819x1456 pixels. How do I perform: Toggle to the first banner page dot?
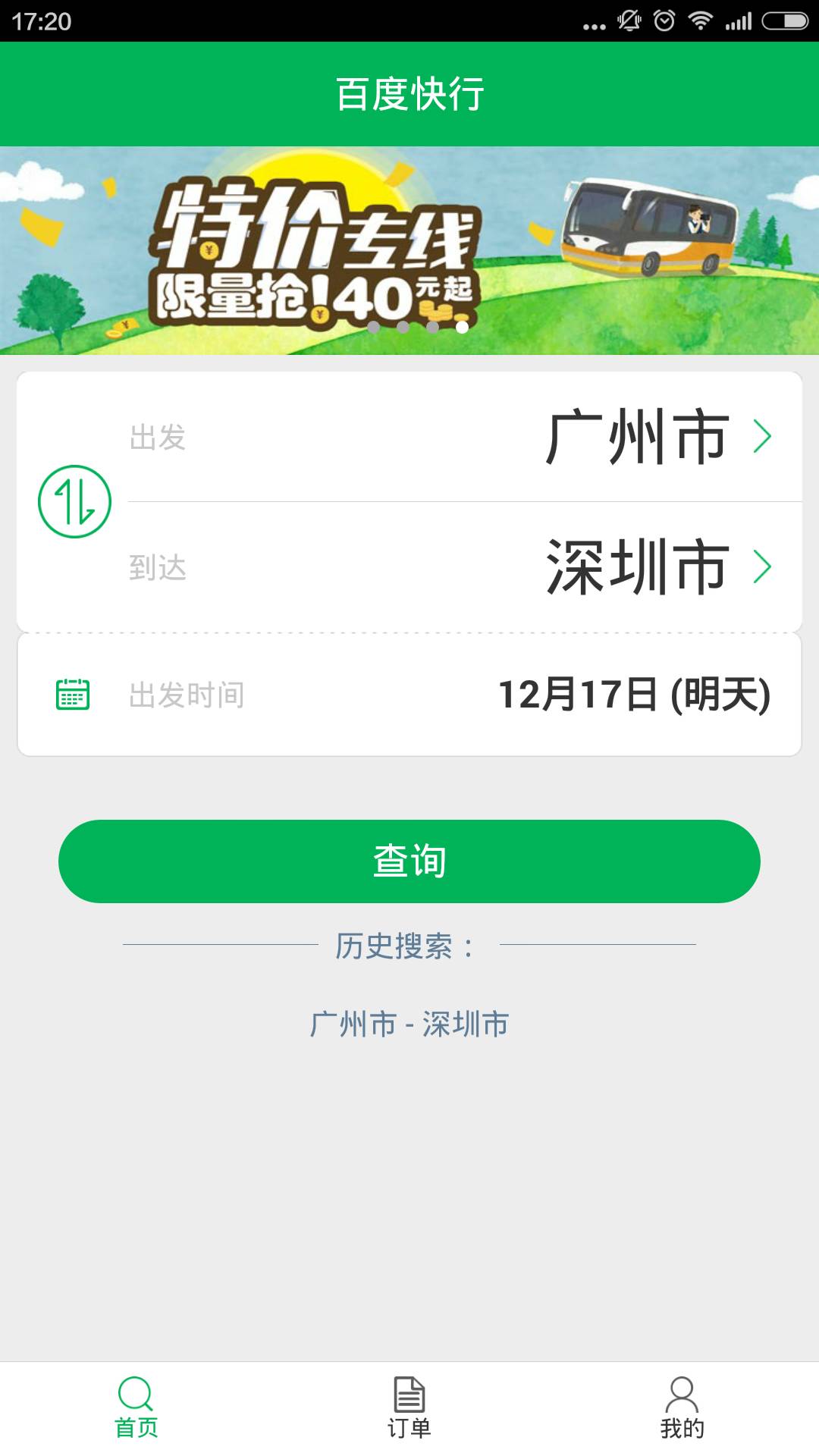tap(372, 326)
